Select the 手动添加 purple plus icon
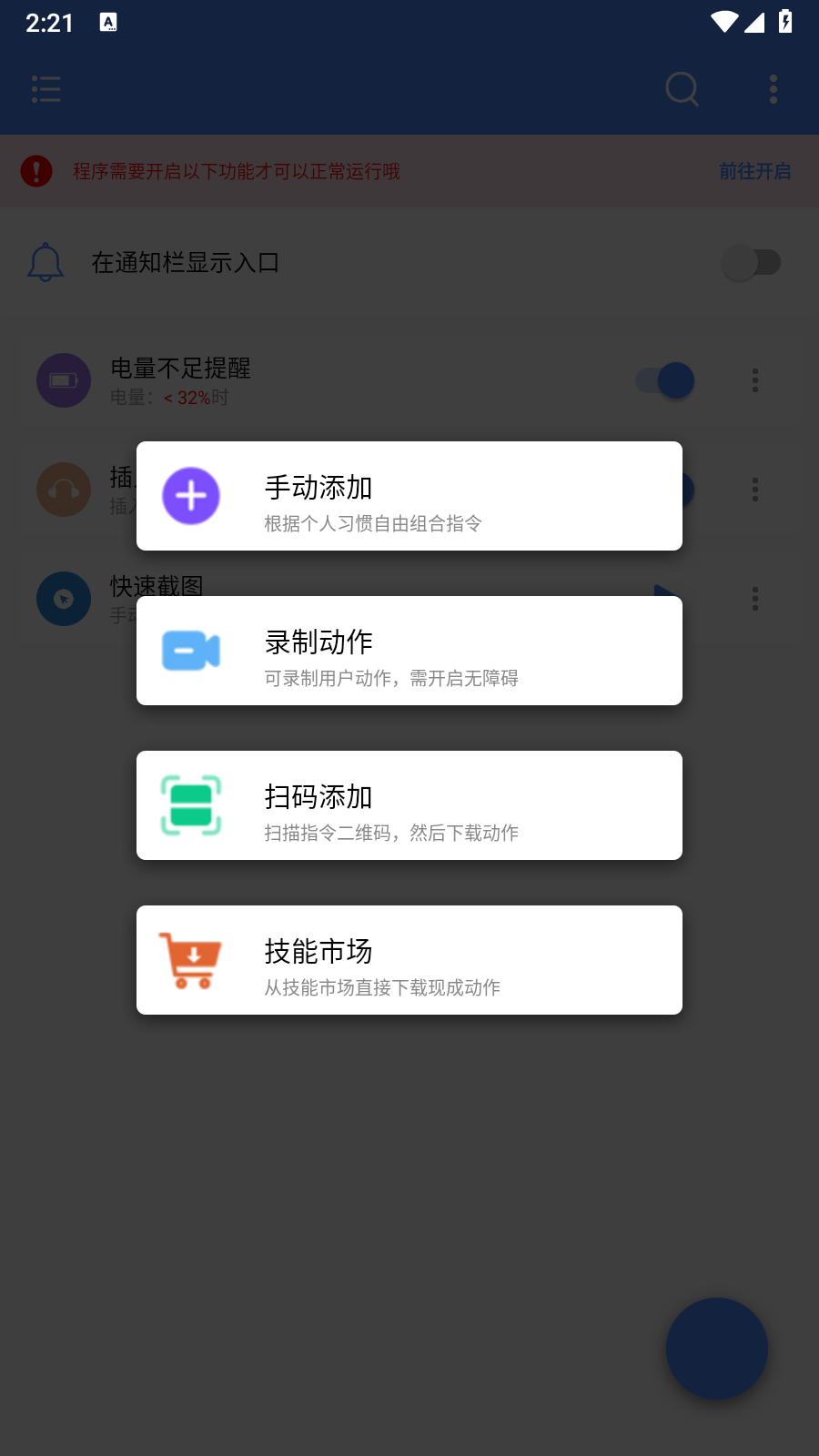Viewport: 819px width, 1456px height. 190,495
